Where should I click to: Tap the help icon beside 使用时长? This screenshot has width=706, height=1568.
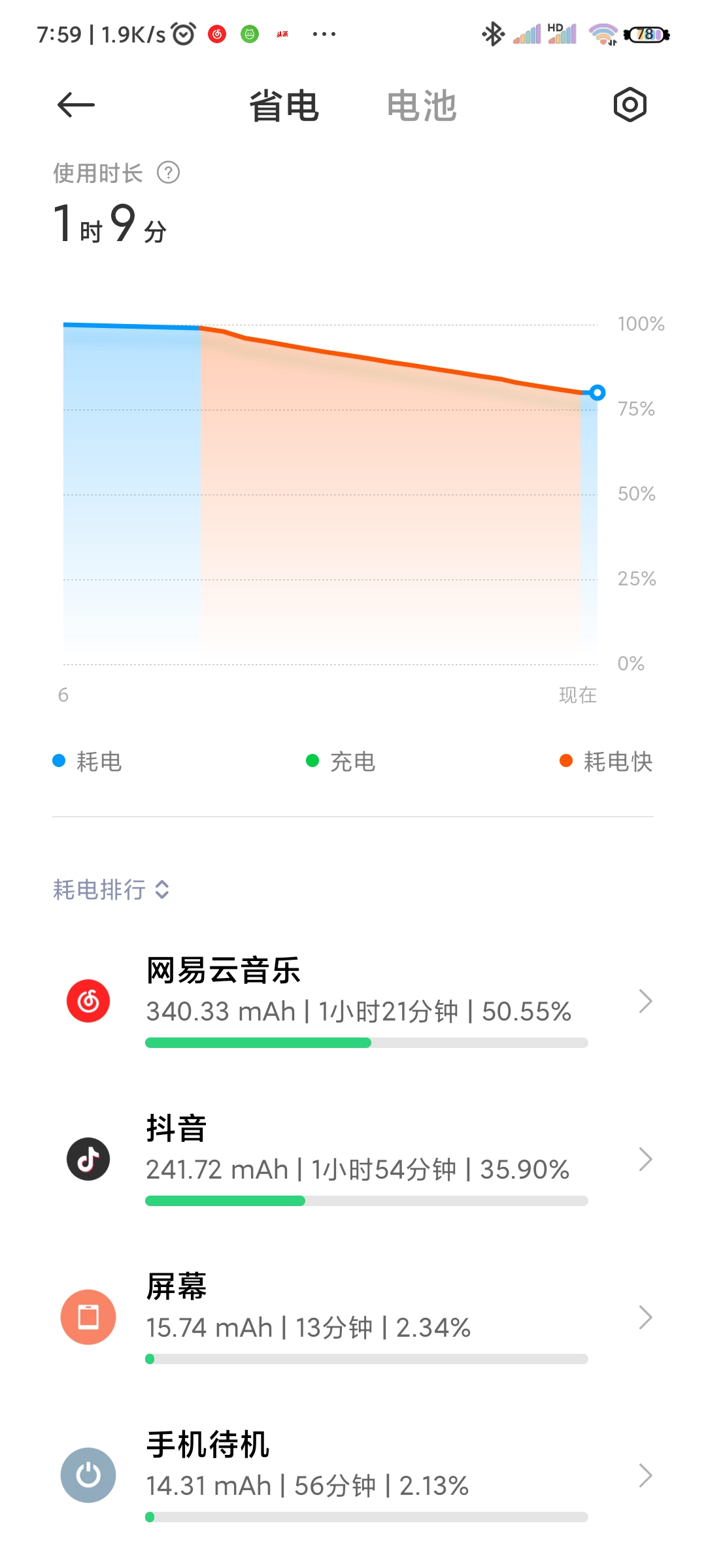pos(168,173)
